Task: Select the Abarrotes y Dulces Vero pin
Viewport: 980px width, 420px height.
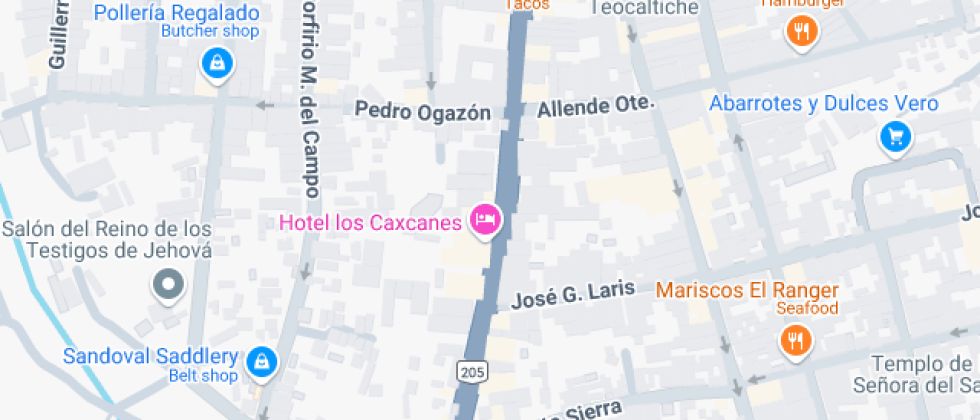Action: point(894,137)
